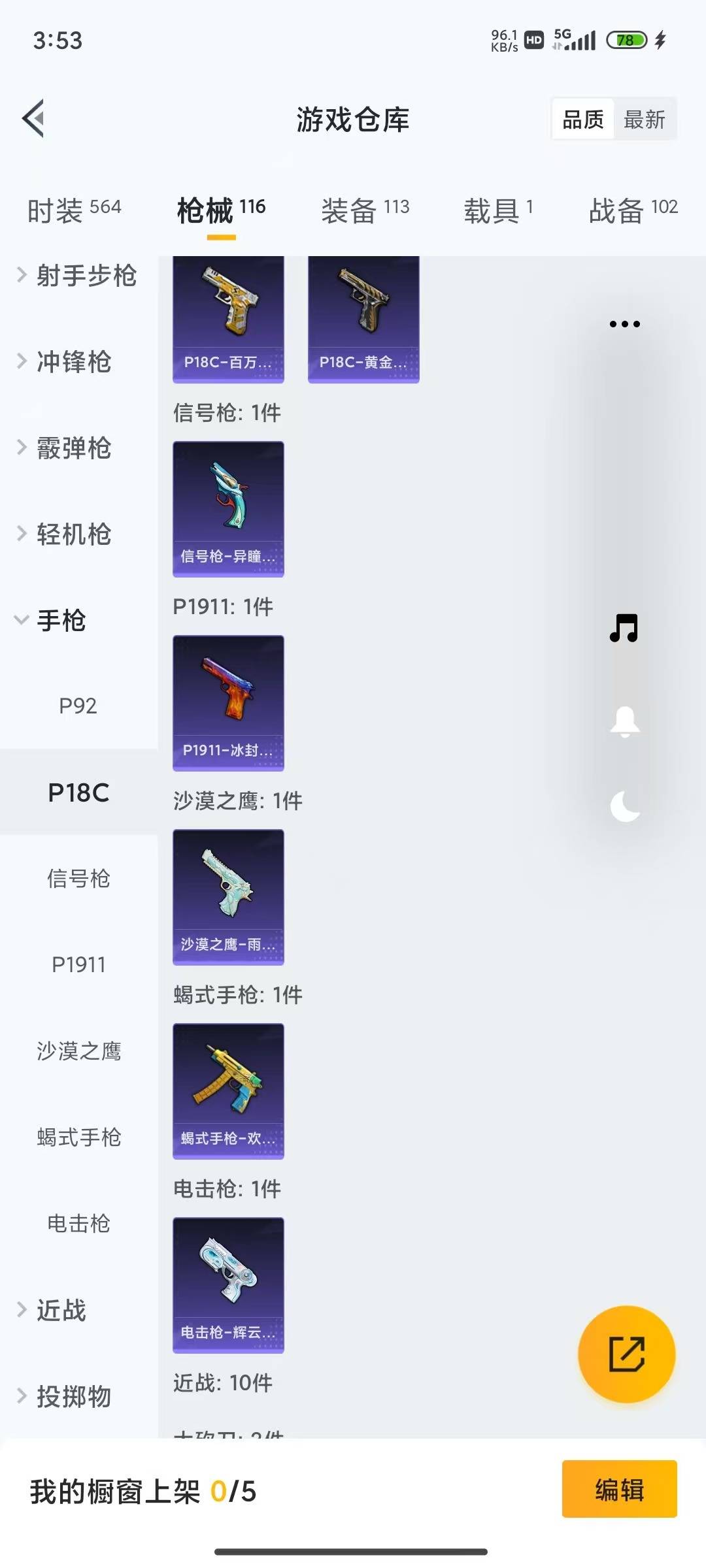This screenshot has height=1568, width=706.
Task: Tap the yellow share floating button
Action: pyautogui.click(x=626, y=1355)
